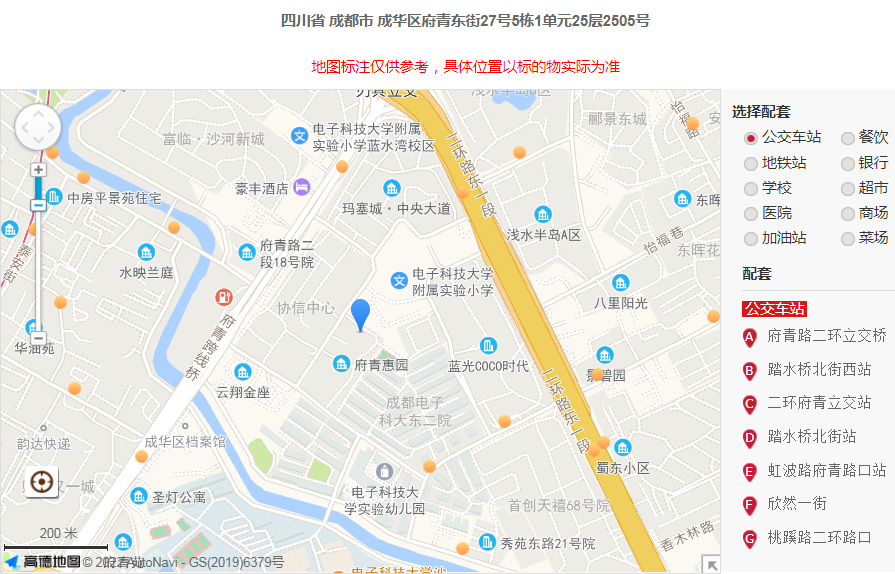This screenshot has width=895, height=574.
Task: Open bus stop 府青路二环立交桥
Action: pos(826,336)
